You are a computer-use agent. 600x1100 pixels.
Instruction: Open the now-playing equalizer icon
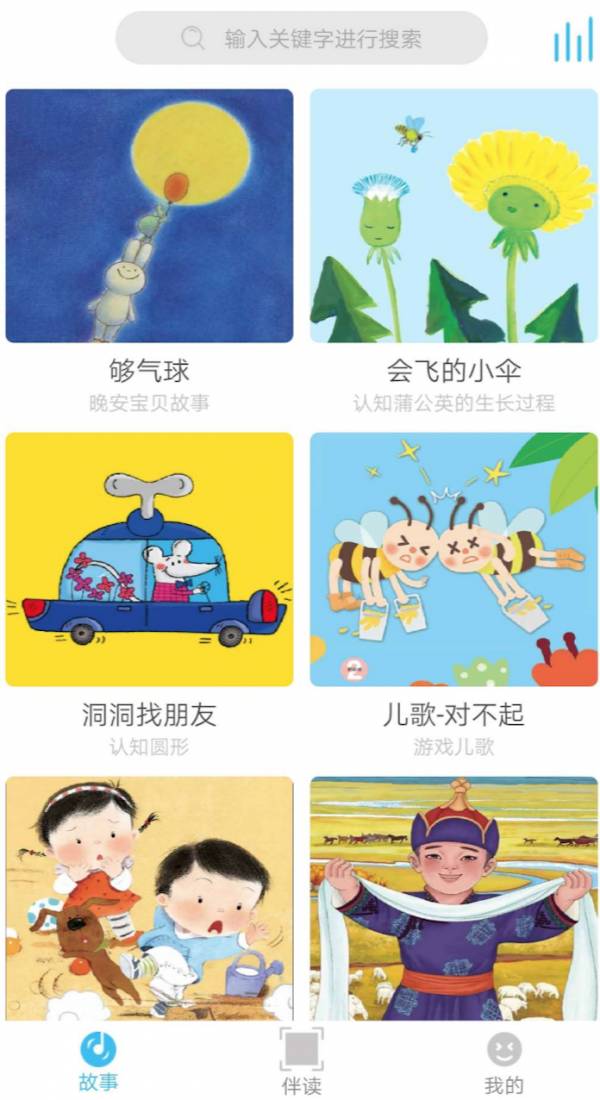pos(573,39)
